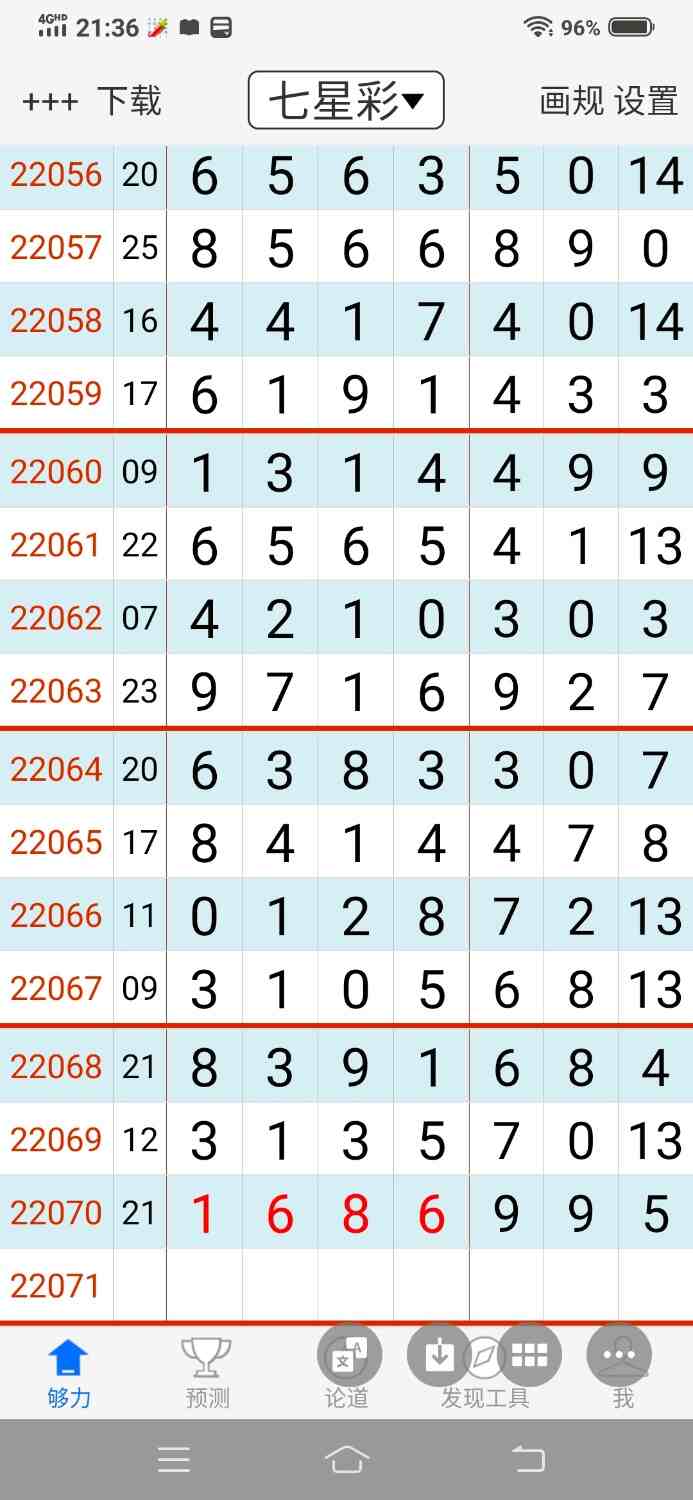
Task: Switch to the 预测 tab
Action: coord(207,1374)
